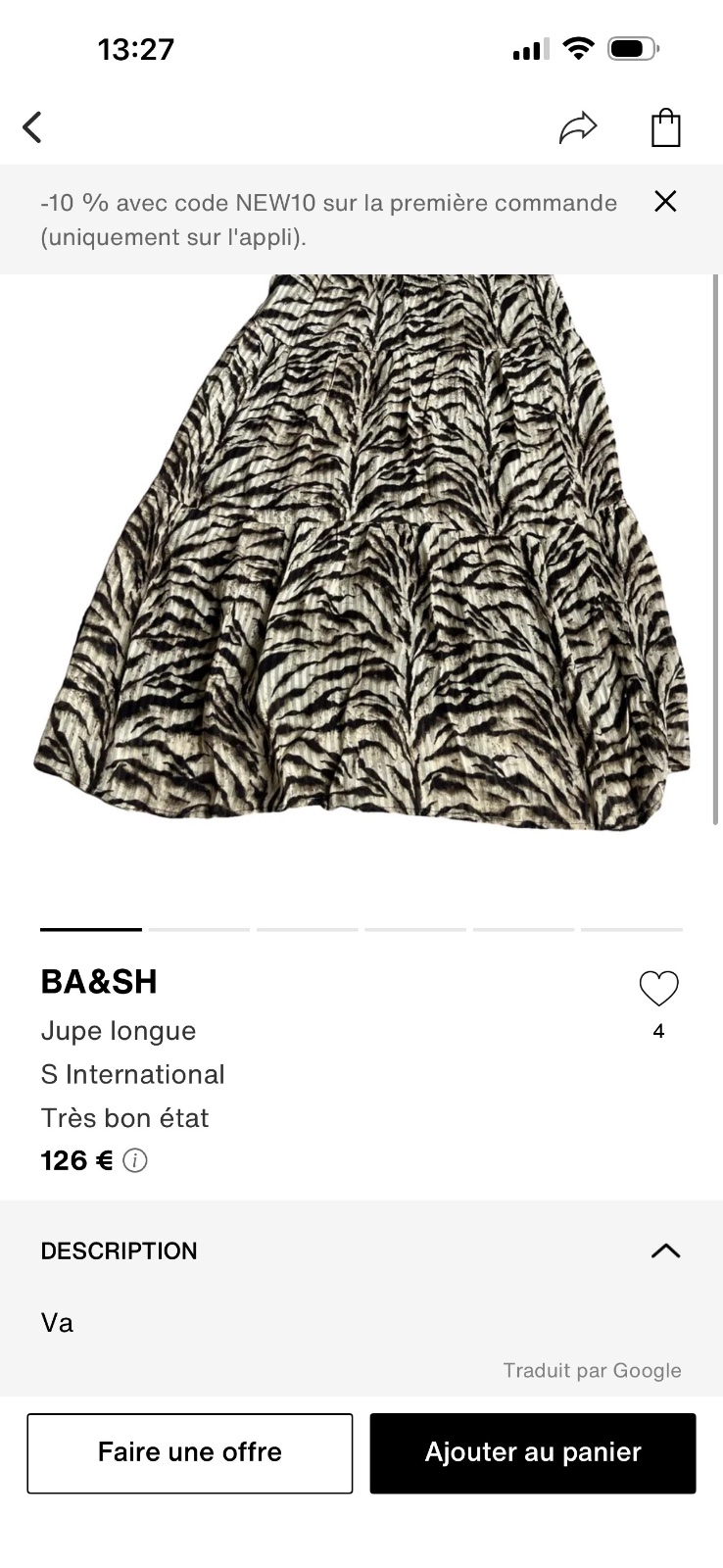Open the shopping bag

coord(666,127)
